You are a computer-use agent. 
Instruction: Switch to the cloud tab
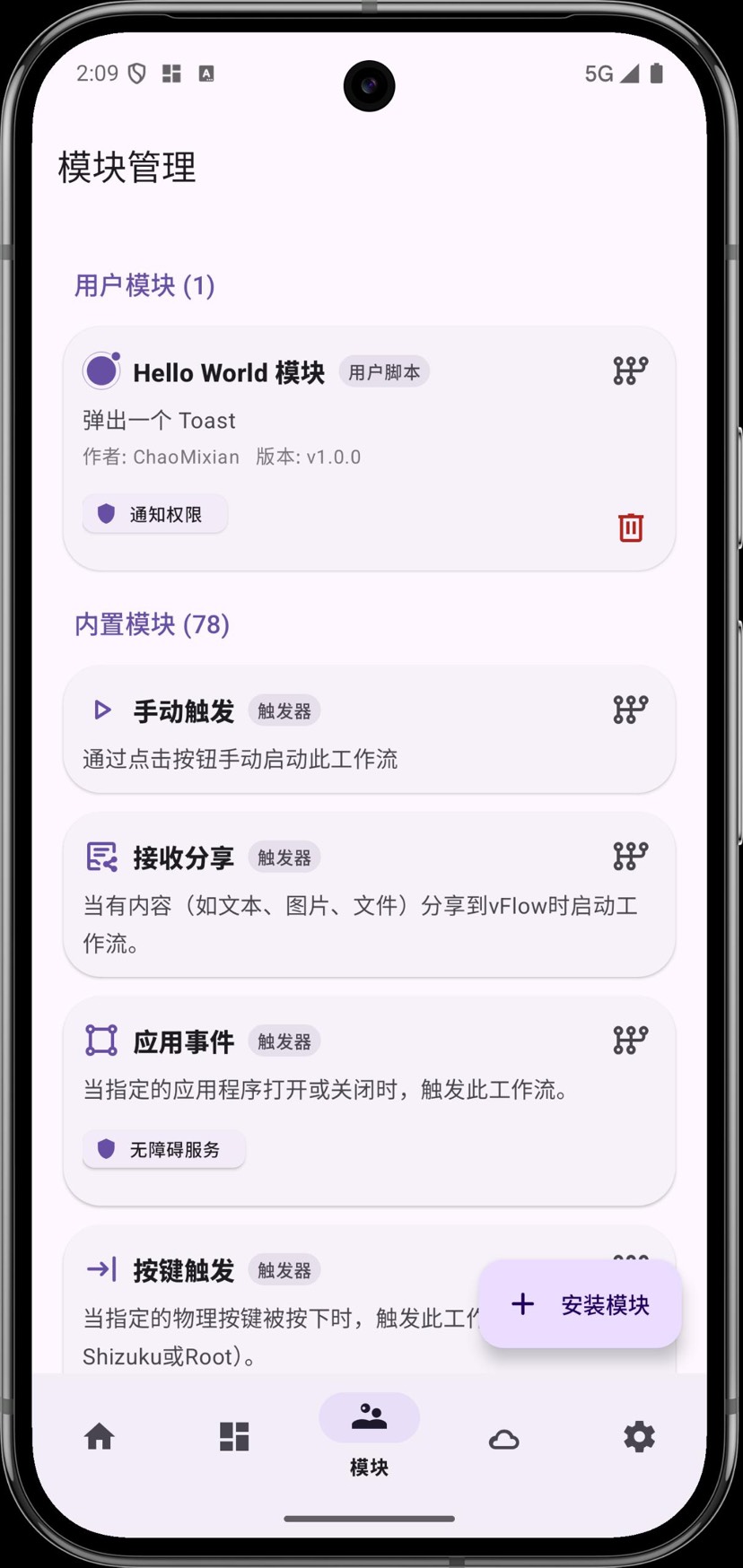503,1439
